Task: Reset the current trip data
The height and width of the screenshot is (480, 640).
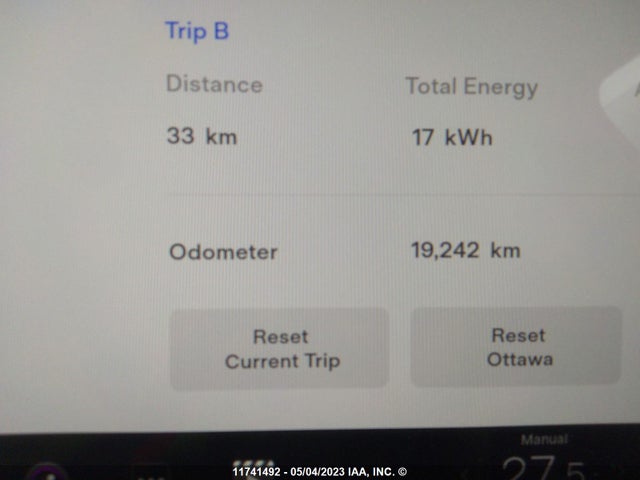Action: 280,348
